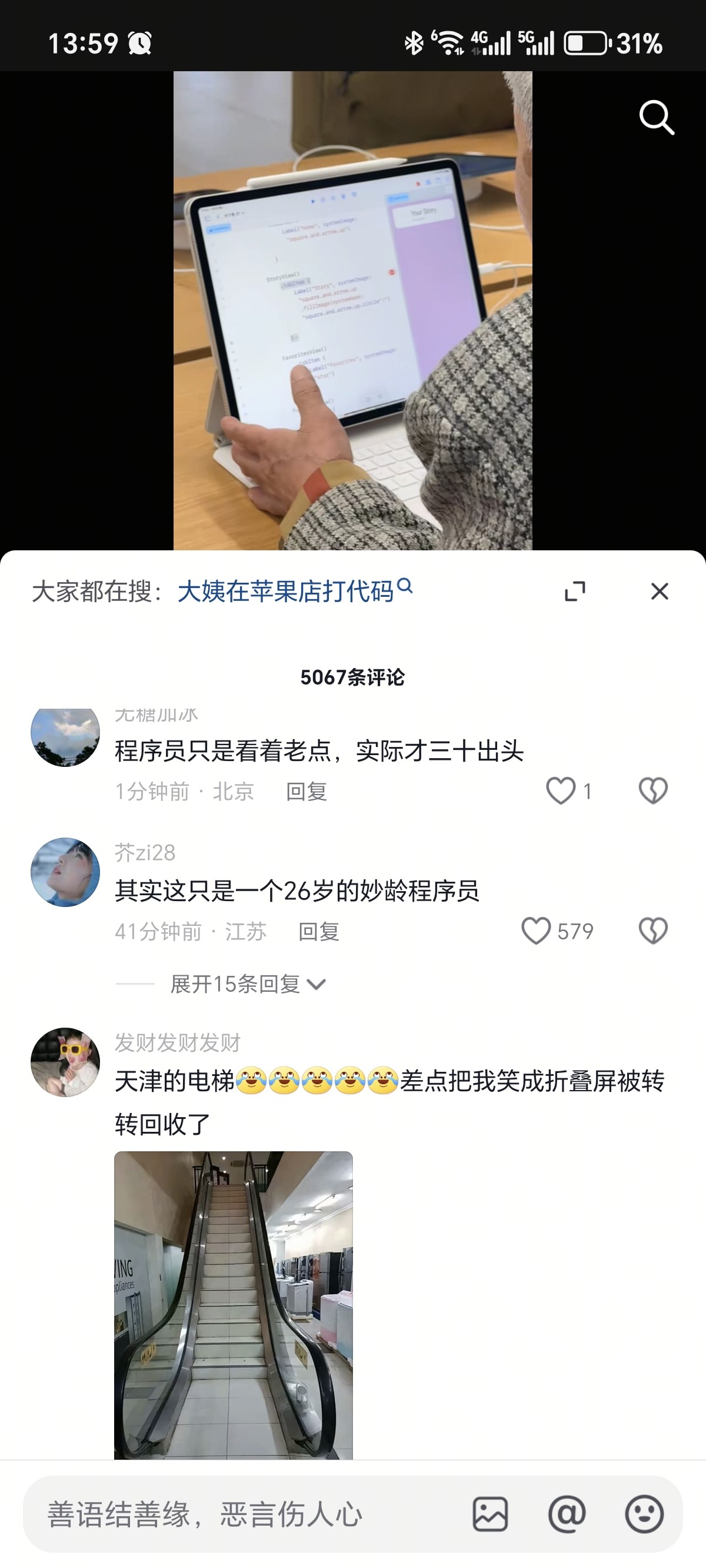Screen dimensions: 706x1568
Task: Focus the comment box 善语结善缘
Action: pos(244,1514)
